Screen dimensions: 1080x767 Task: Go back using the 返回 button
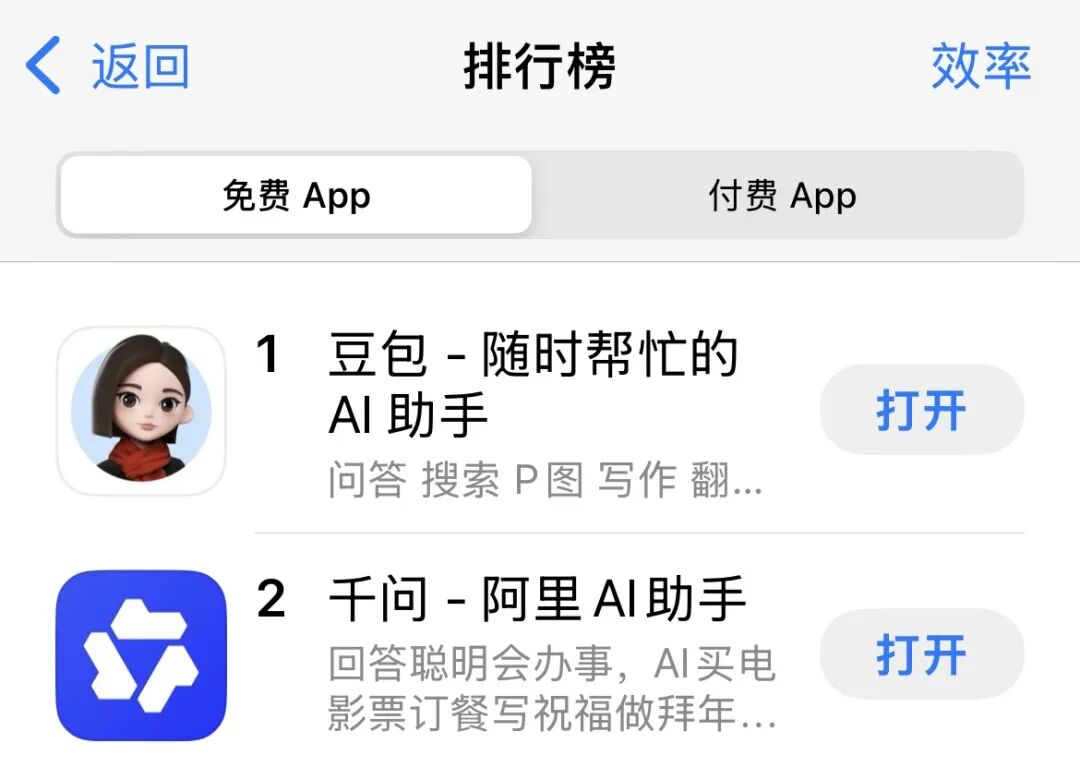(x=108, y=66)
